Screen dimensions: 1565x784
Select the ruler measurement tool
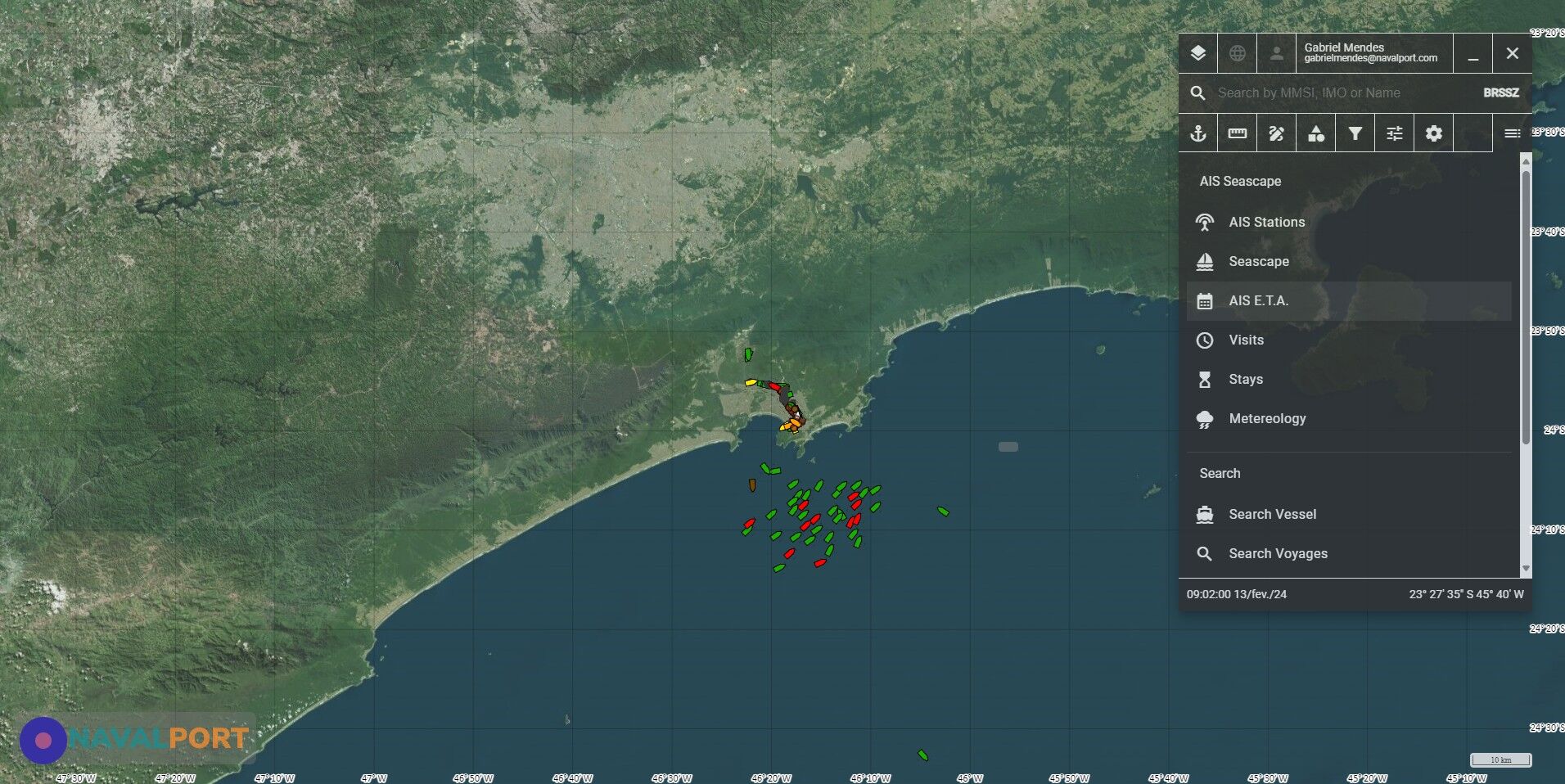tap(1237, 133)
